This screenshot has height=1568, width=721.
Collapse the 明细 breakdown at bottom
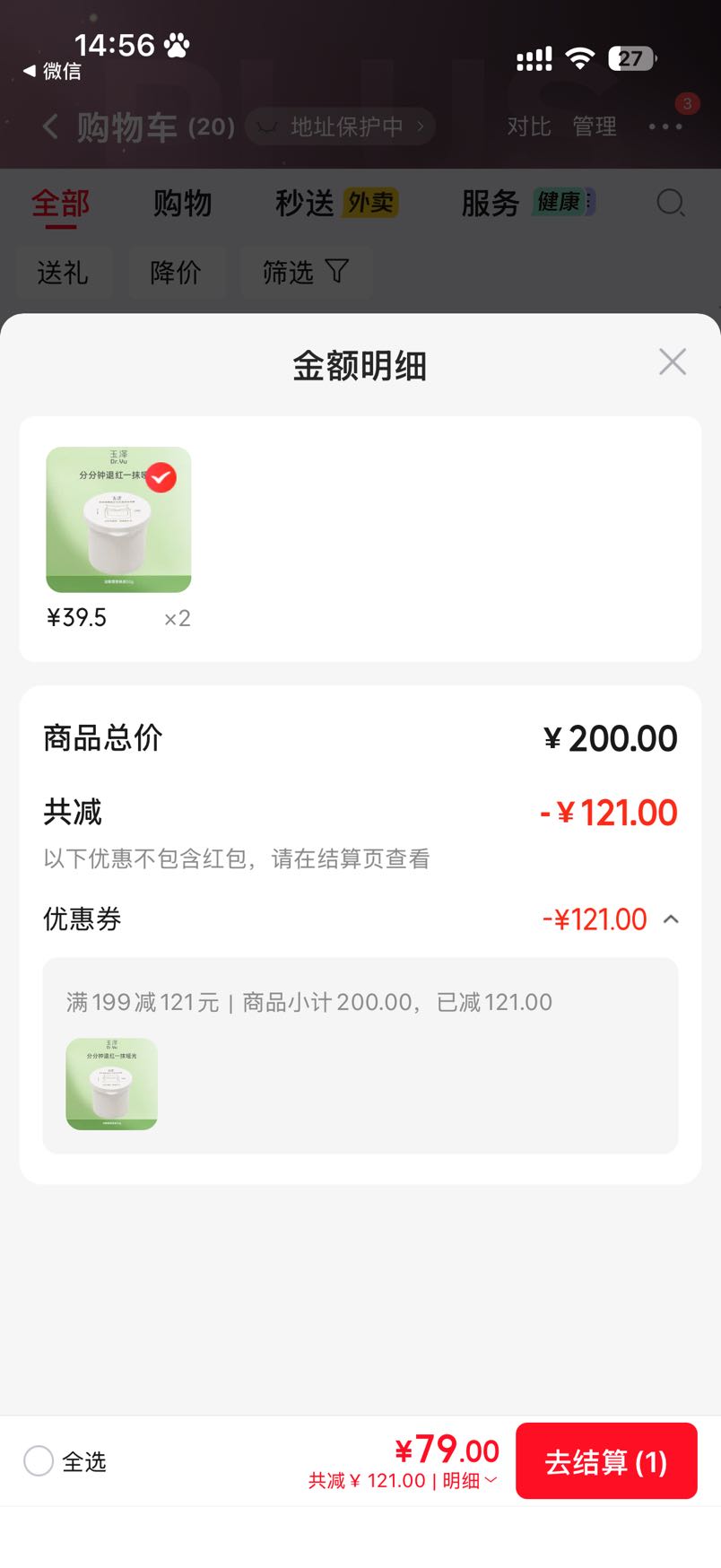pyautogui.click(x=470, y=1481)
